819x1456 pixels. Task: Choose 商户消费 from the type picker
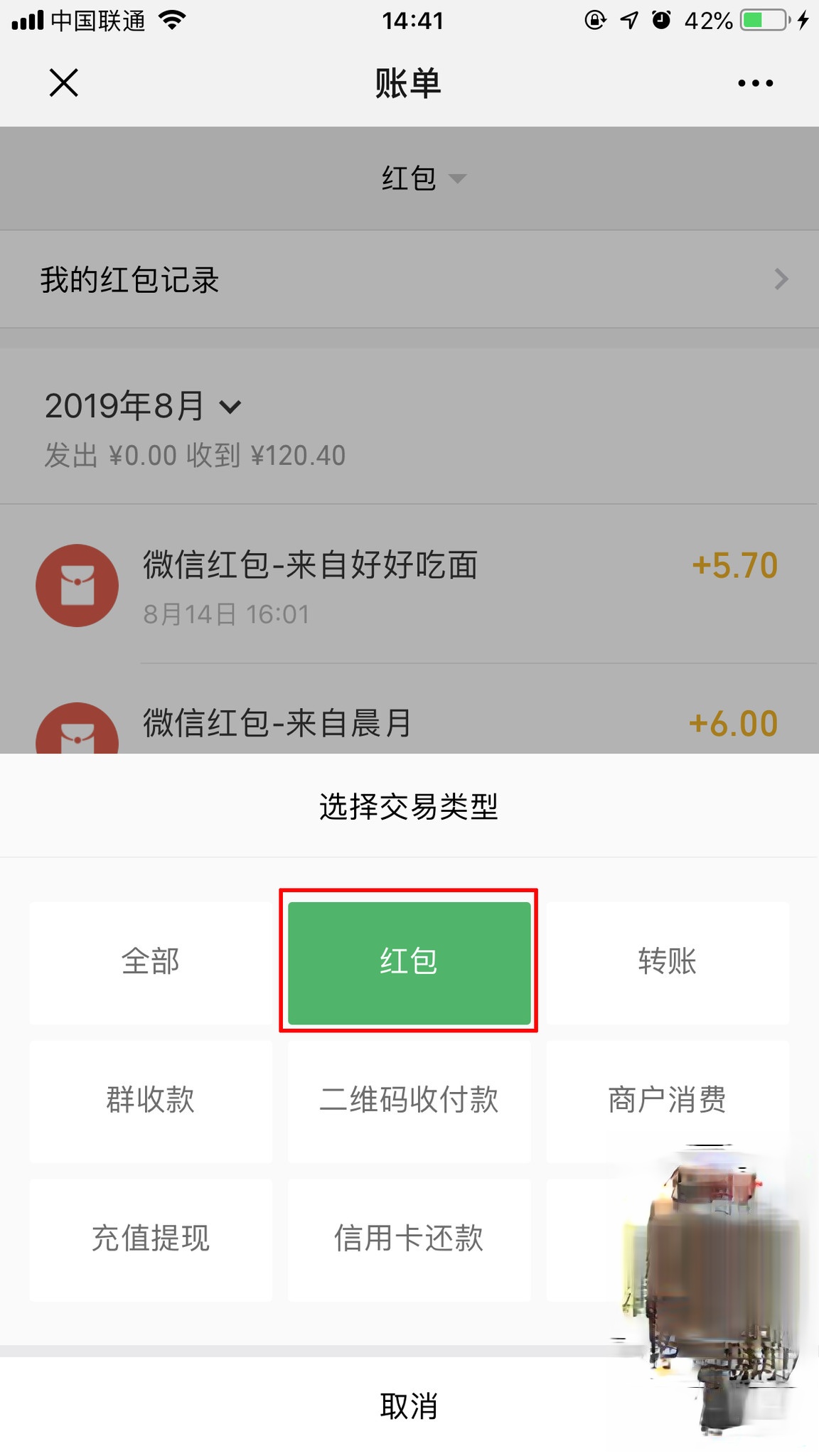tap(667, 1101)
